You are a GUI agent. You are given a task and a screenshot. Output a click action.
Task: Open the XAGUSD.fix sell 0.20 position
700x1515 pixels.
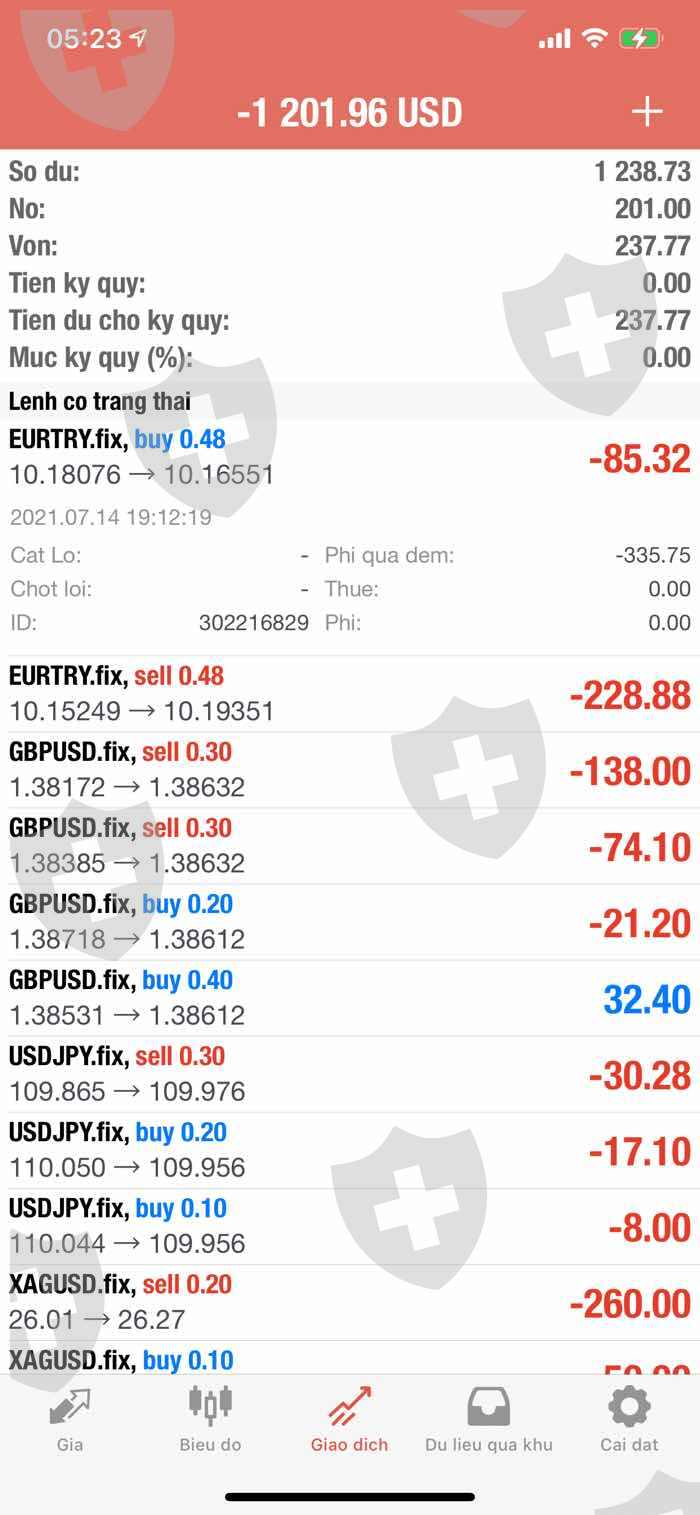(350, 1302)
